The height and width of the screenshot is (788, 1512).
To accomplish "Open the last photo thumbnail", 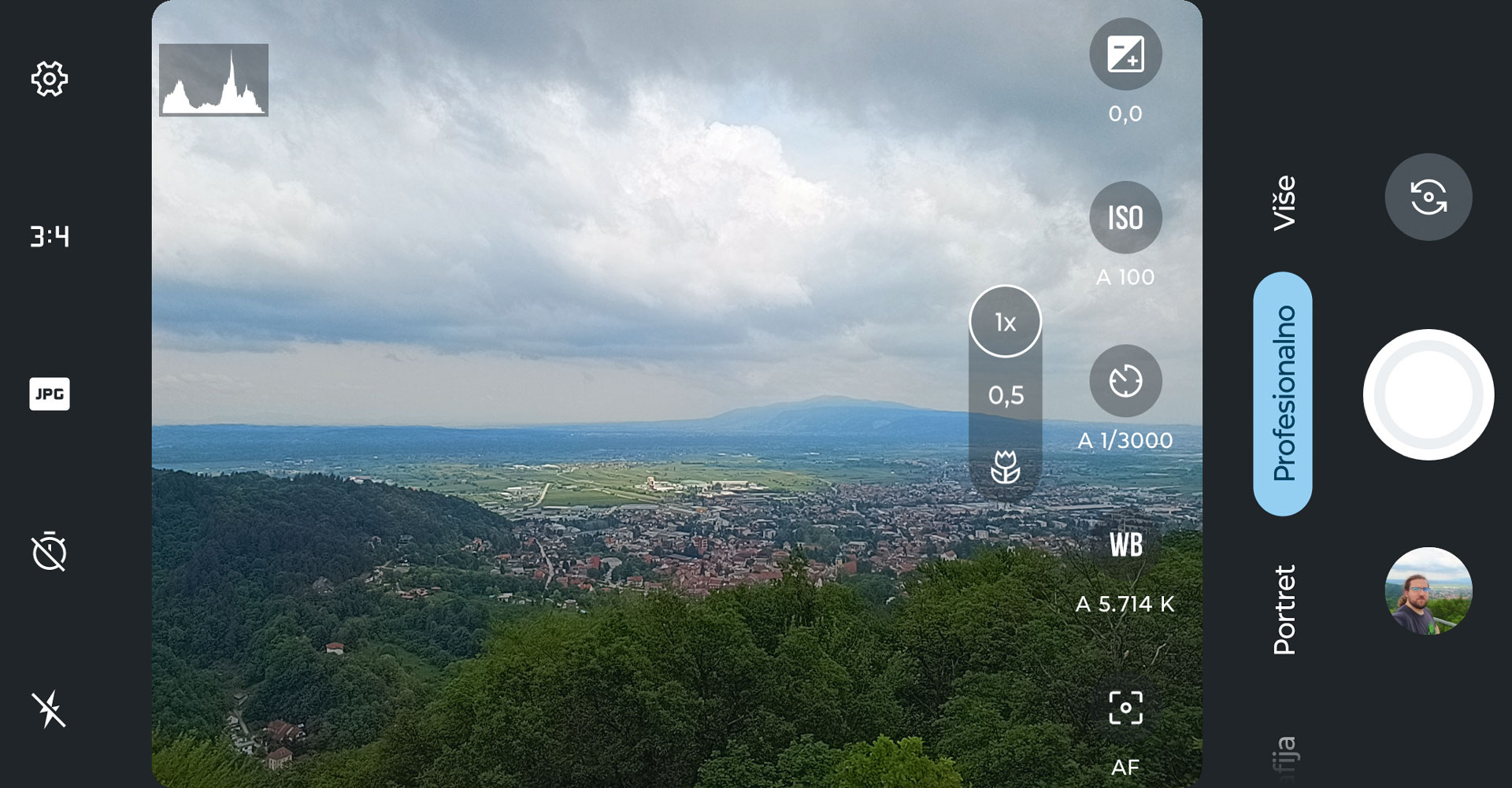I will [1428, 590].
